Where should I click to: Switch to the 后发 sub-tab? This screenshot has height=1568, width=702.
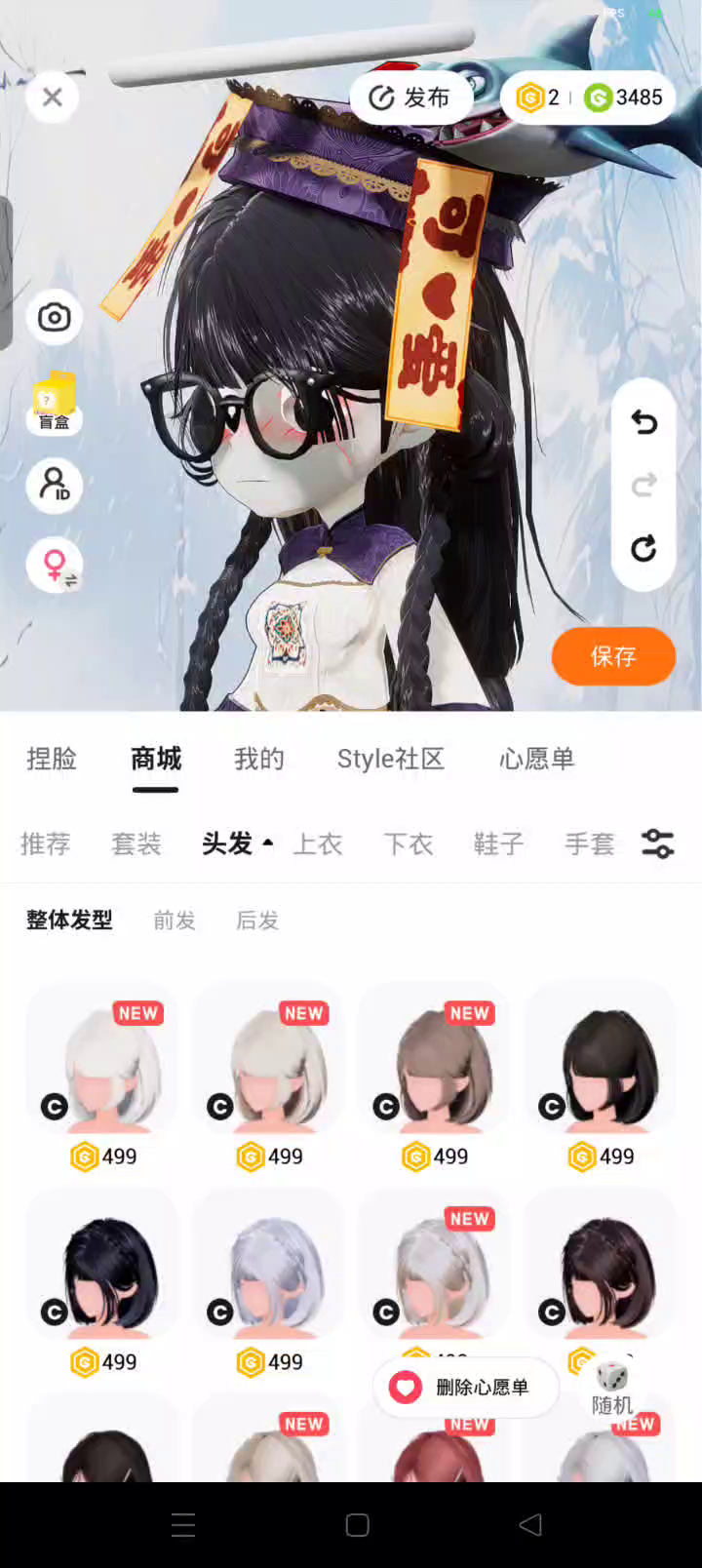click(257, 920)
